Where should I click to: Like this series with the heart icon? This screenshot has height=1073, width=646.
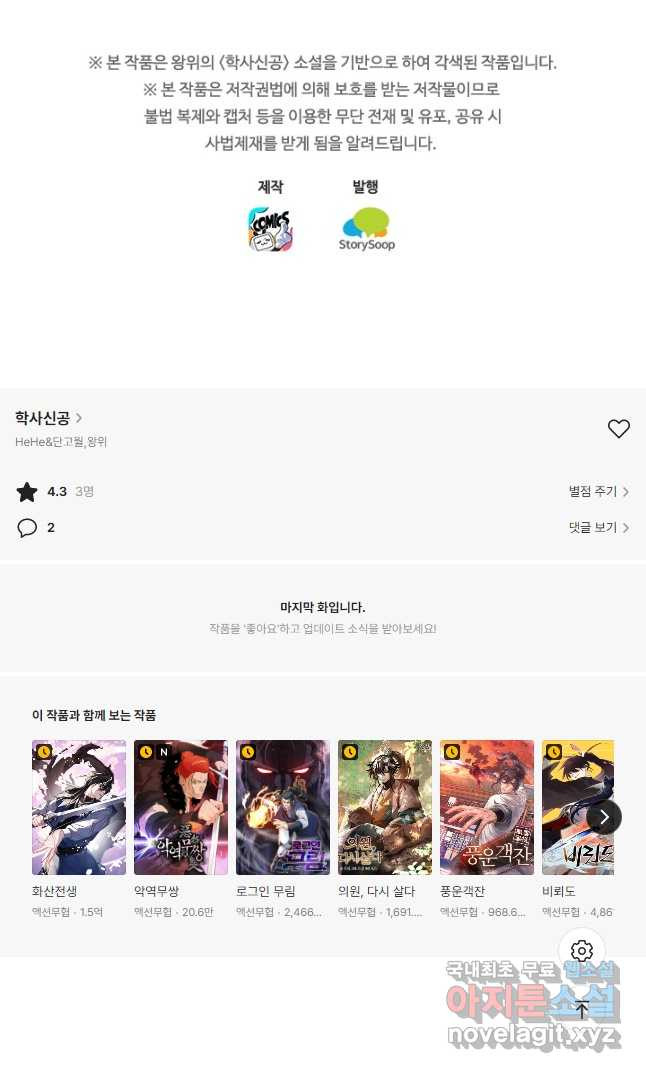click(619, 429)
